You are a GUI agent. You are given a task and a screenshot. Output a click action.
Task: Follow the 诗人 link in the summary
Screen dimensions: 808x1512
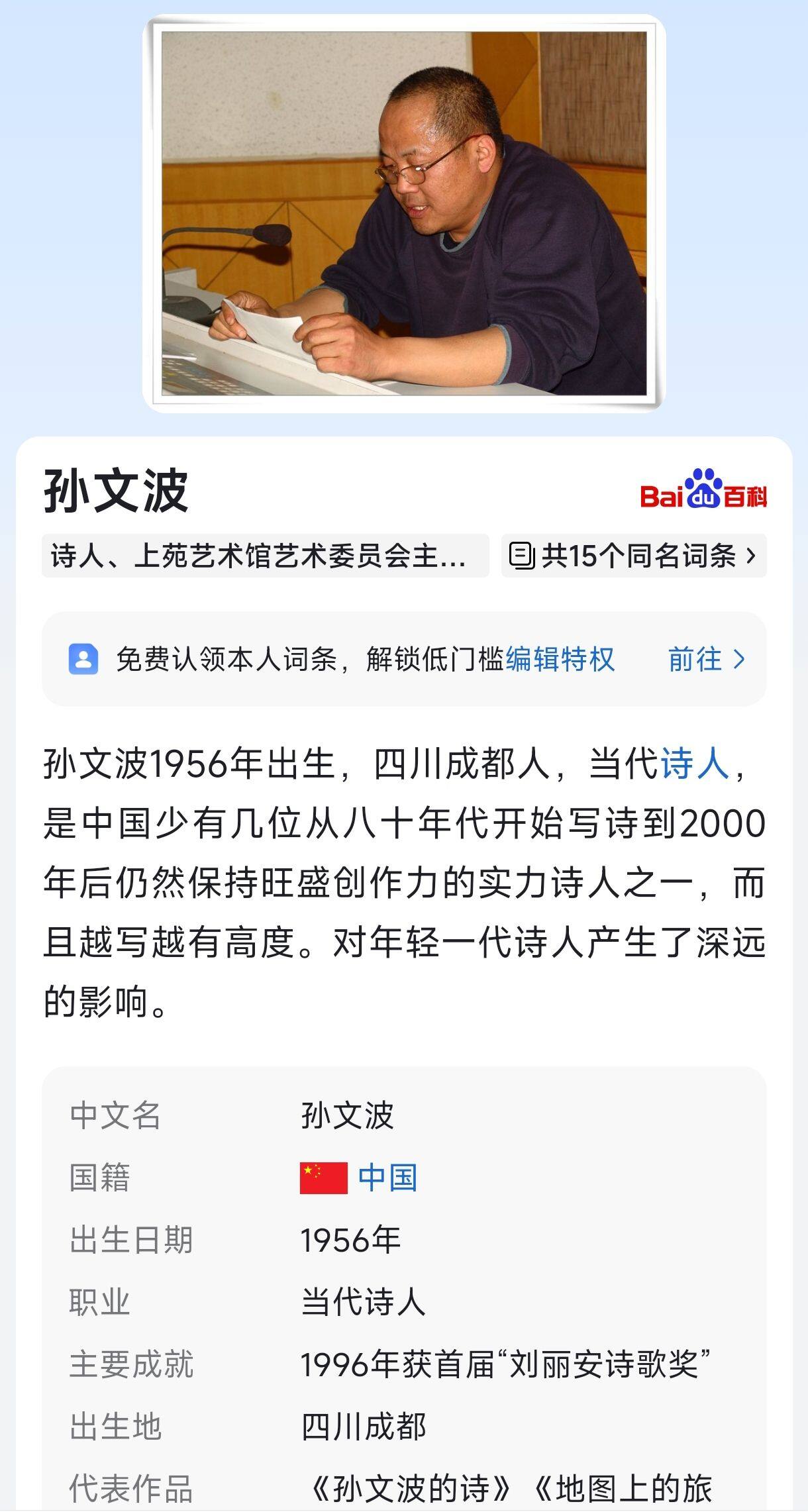pos(695,764)
